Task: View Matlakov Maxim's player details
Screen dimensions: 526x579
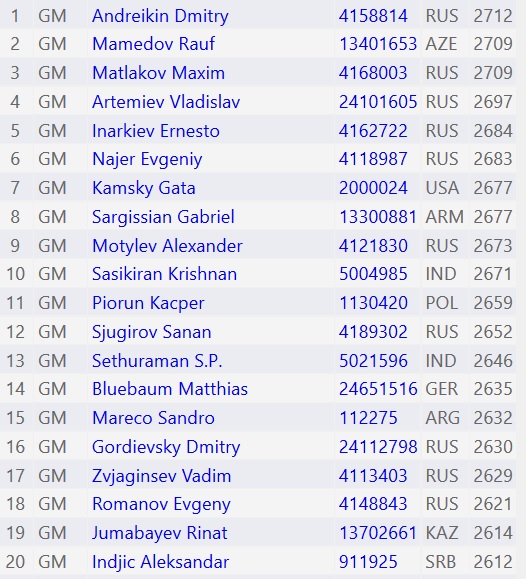Action: pos(158,73)
